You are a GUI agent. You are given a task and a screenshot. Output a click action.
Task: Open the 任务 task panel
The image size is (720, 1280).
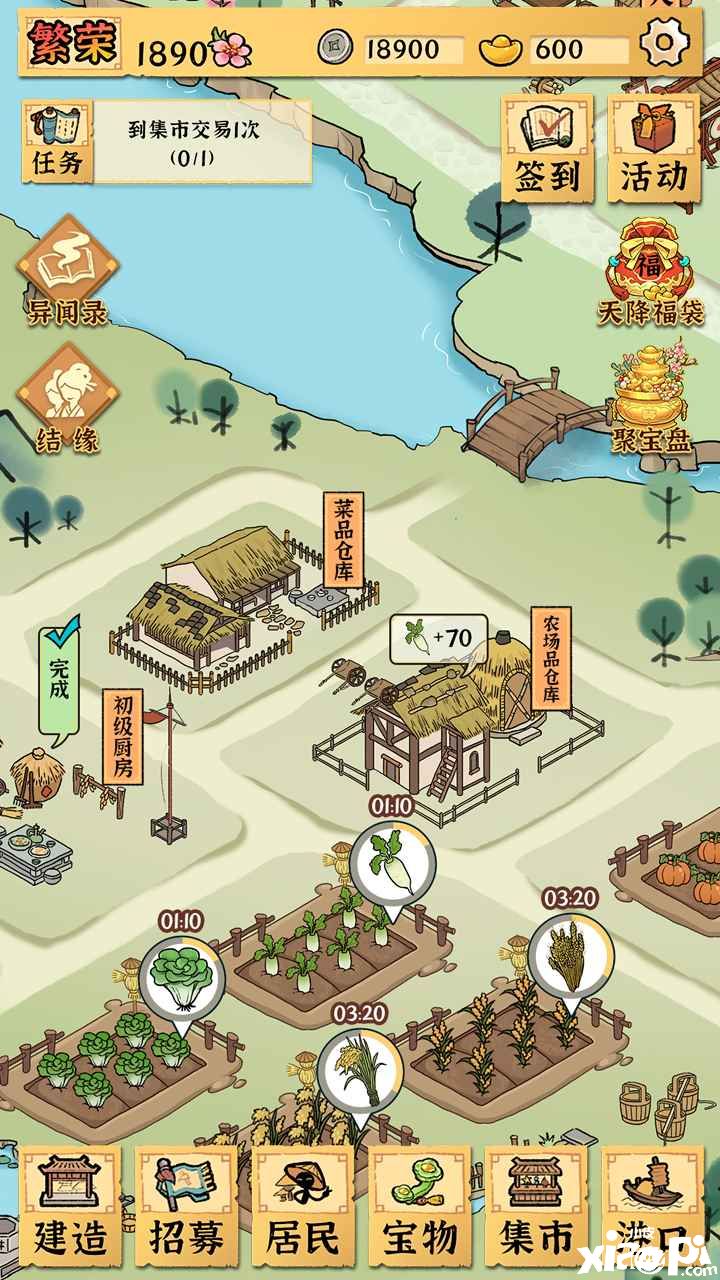[x=57, y=141]
